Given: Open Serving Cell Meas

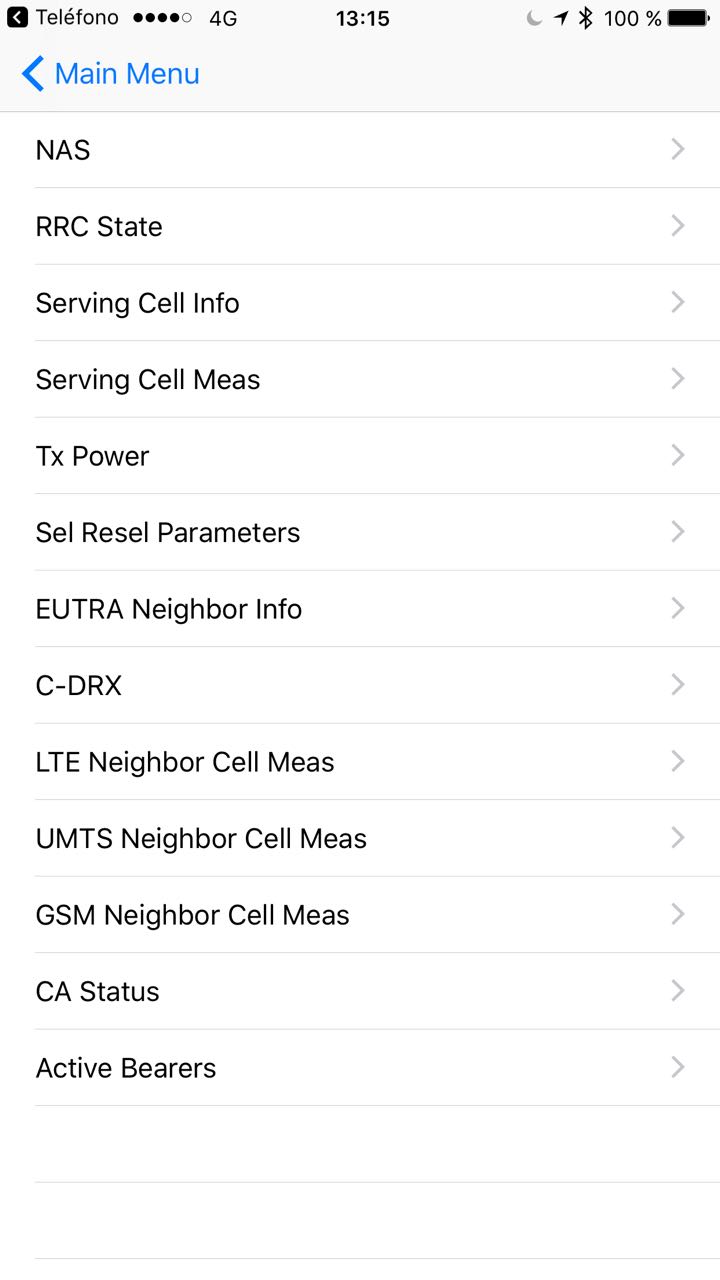Looking at the screenshot, I should (360, 380).
